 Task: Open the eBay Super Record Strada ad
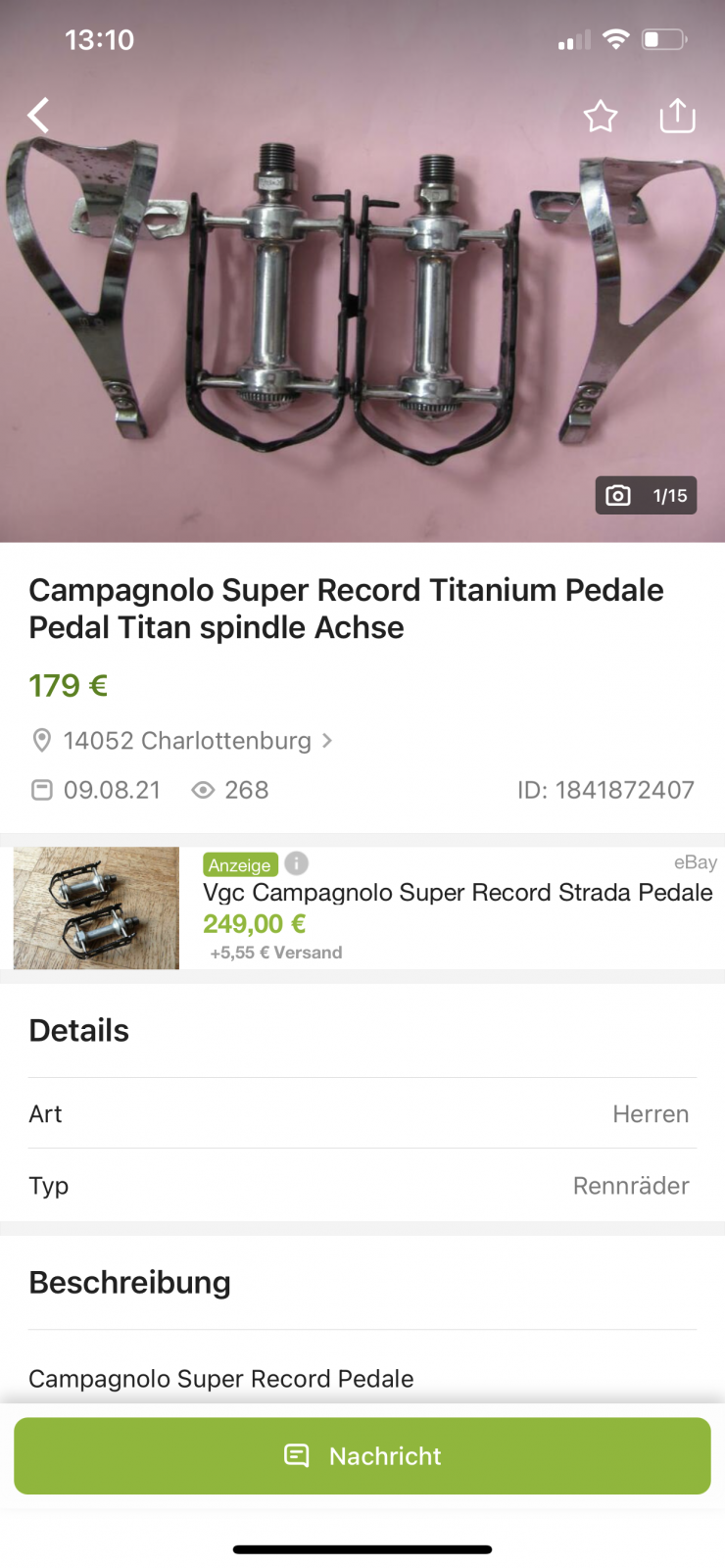click(457, 893)
